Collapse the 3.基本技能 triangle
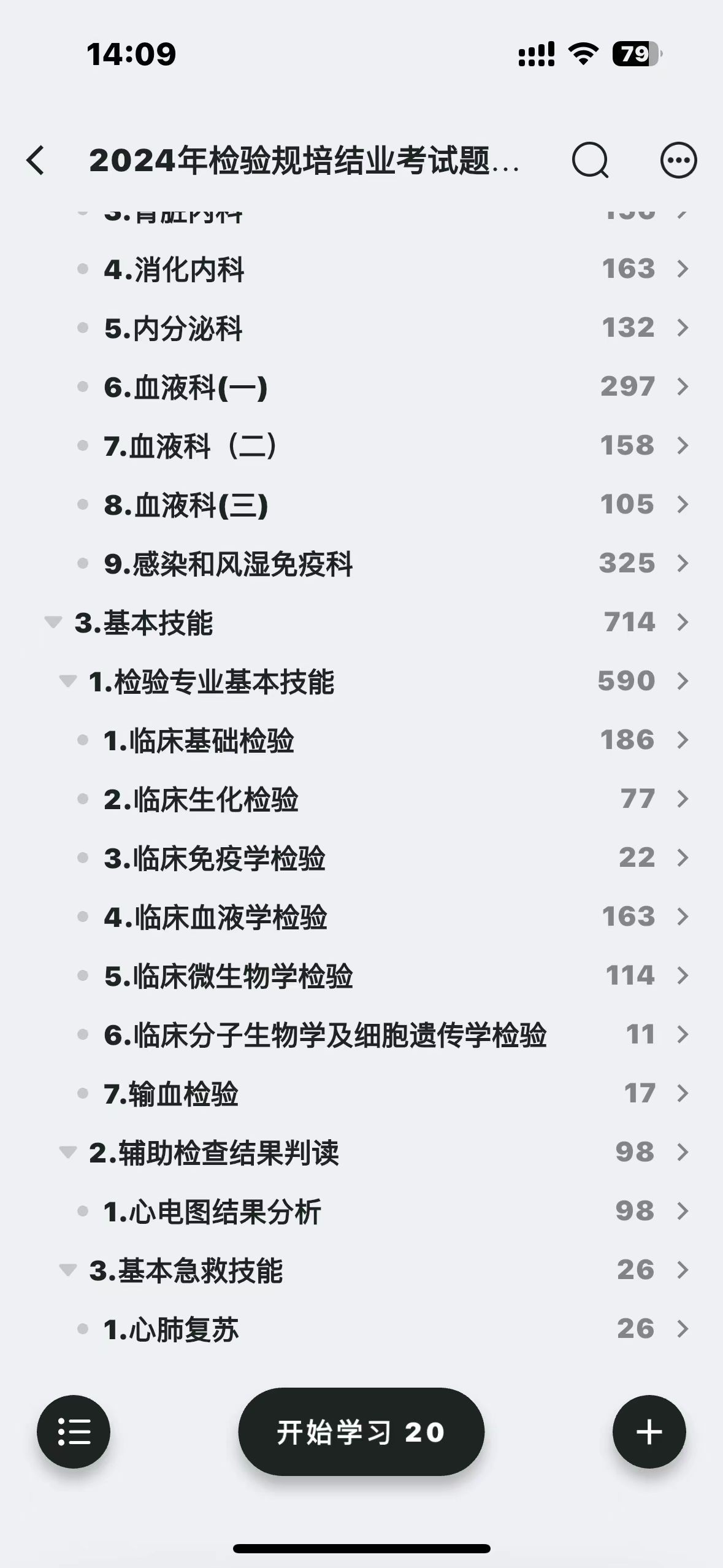Screen dimensions: 723x1568 click(x=53, y=622)
